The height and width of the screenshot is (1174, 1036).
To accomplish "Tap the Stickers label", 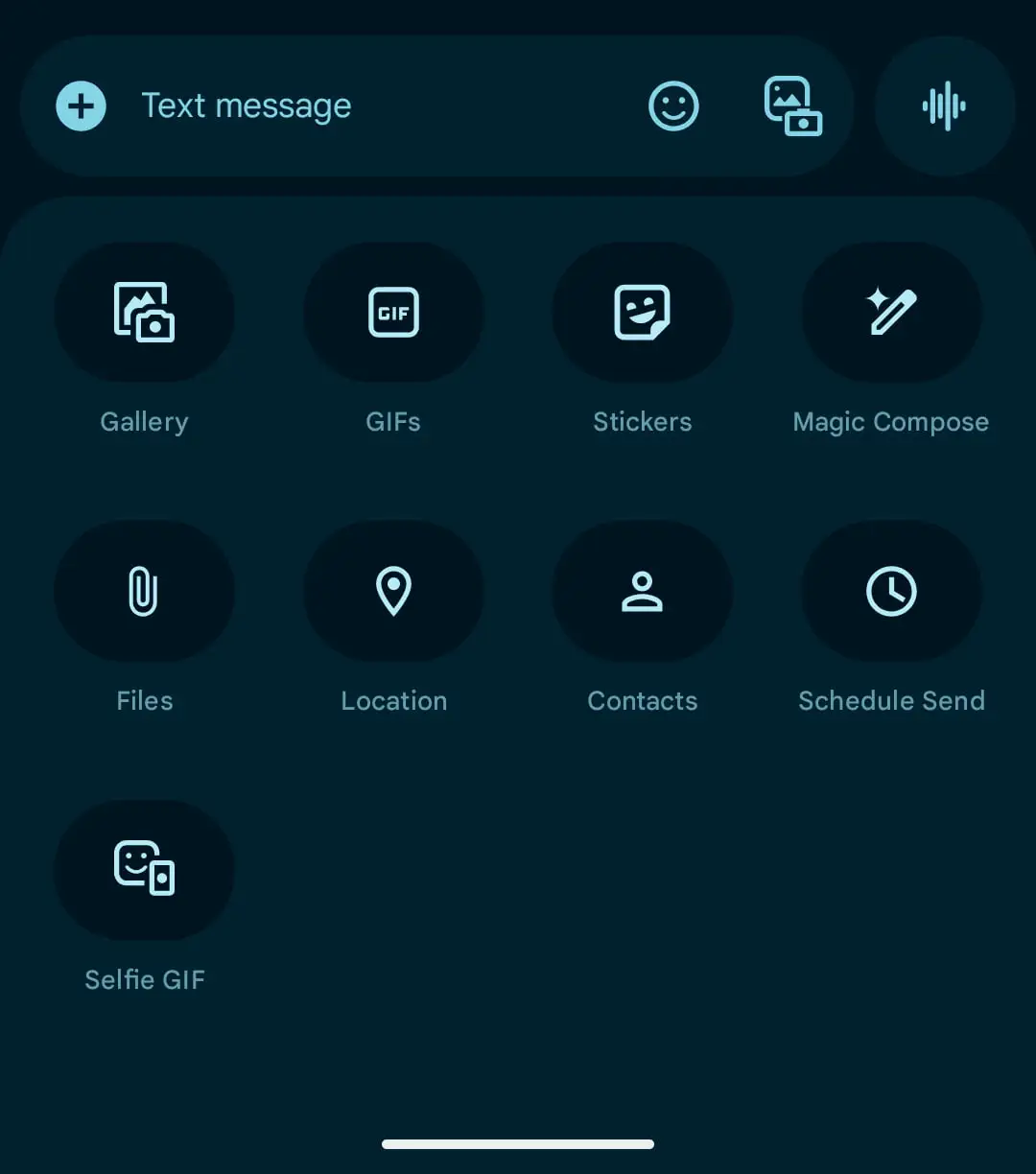I will (642, 421).
